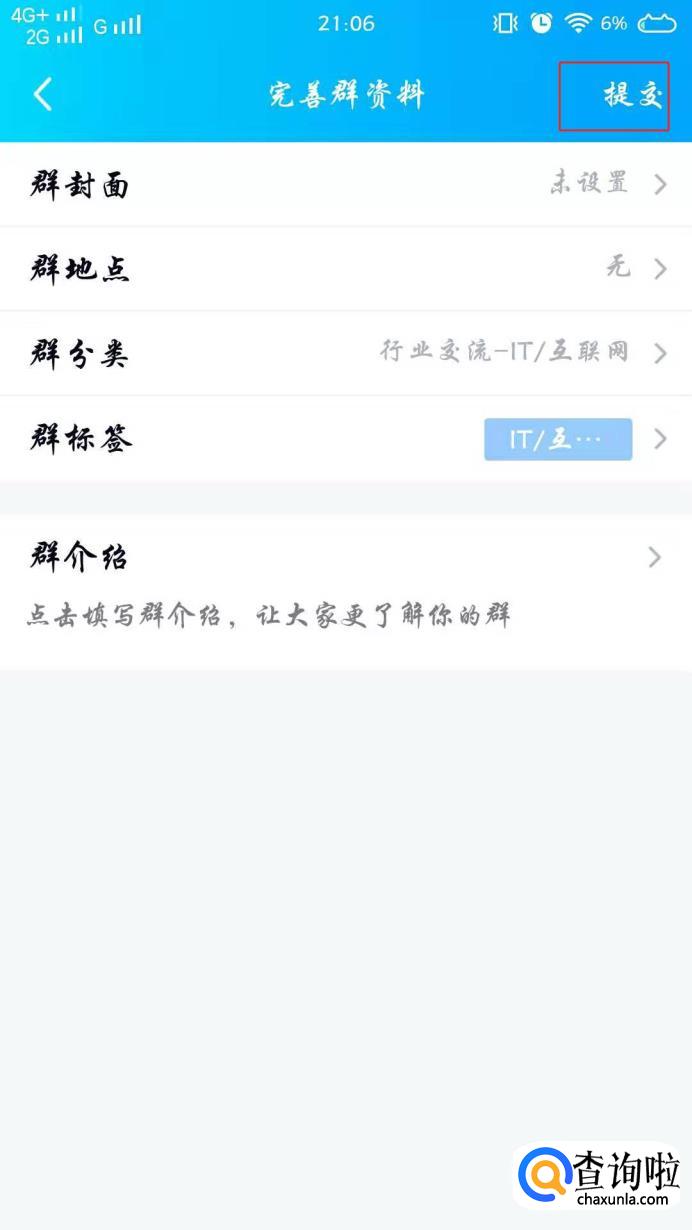
Task: Submit the group info with 提交
Action: (x=632, y=96)
